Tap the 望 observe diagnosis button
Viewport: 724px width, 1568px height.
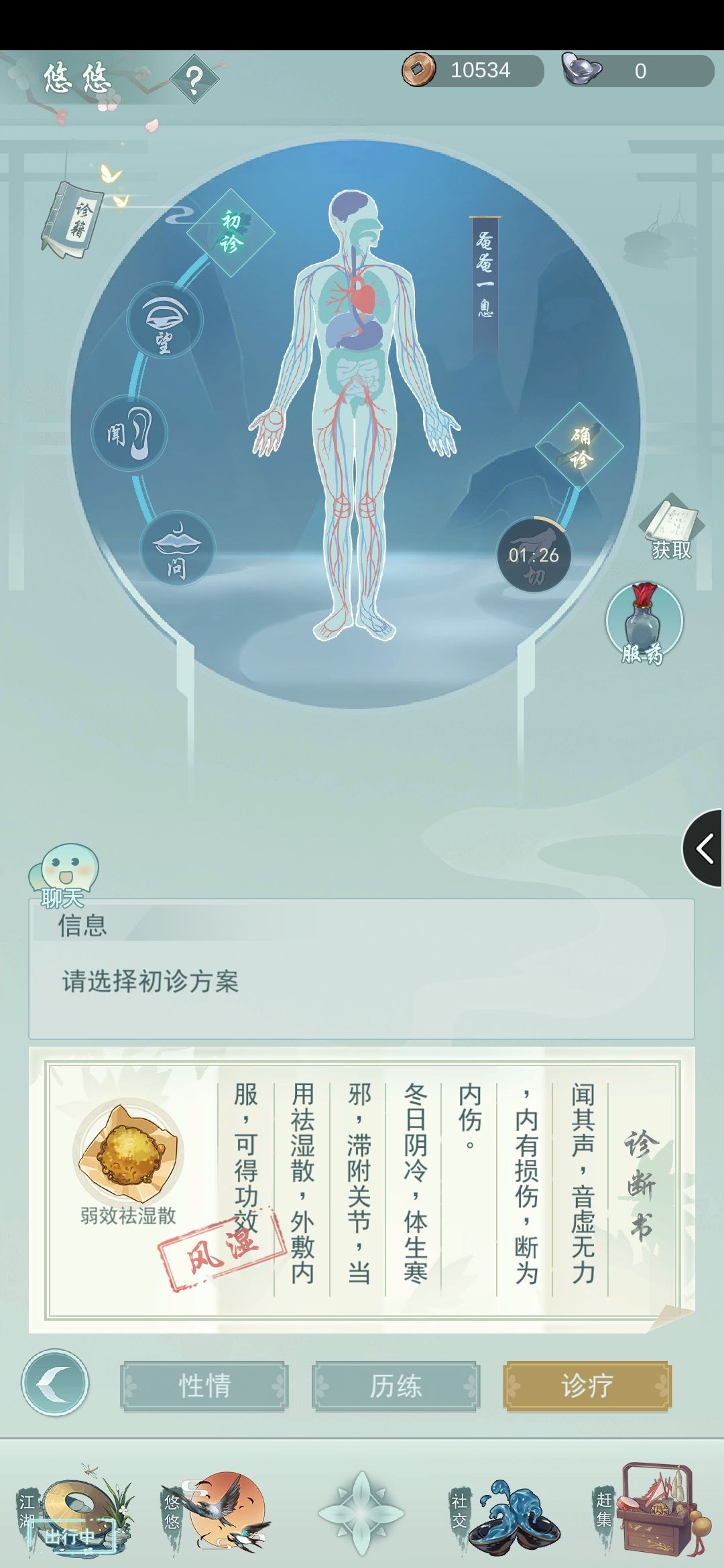[x=164, y=320]
